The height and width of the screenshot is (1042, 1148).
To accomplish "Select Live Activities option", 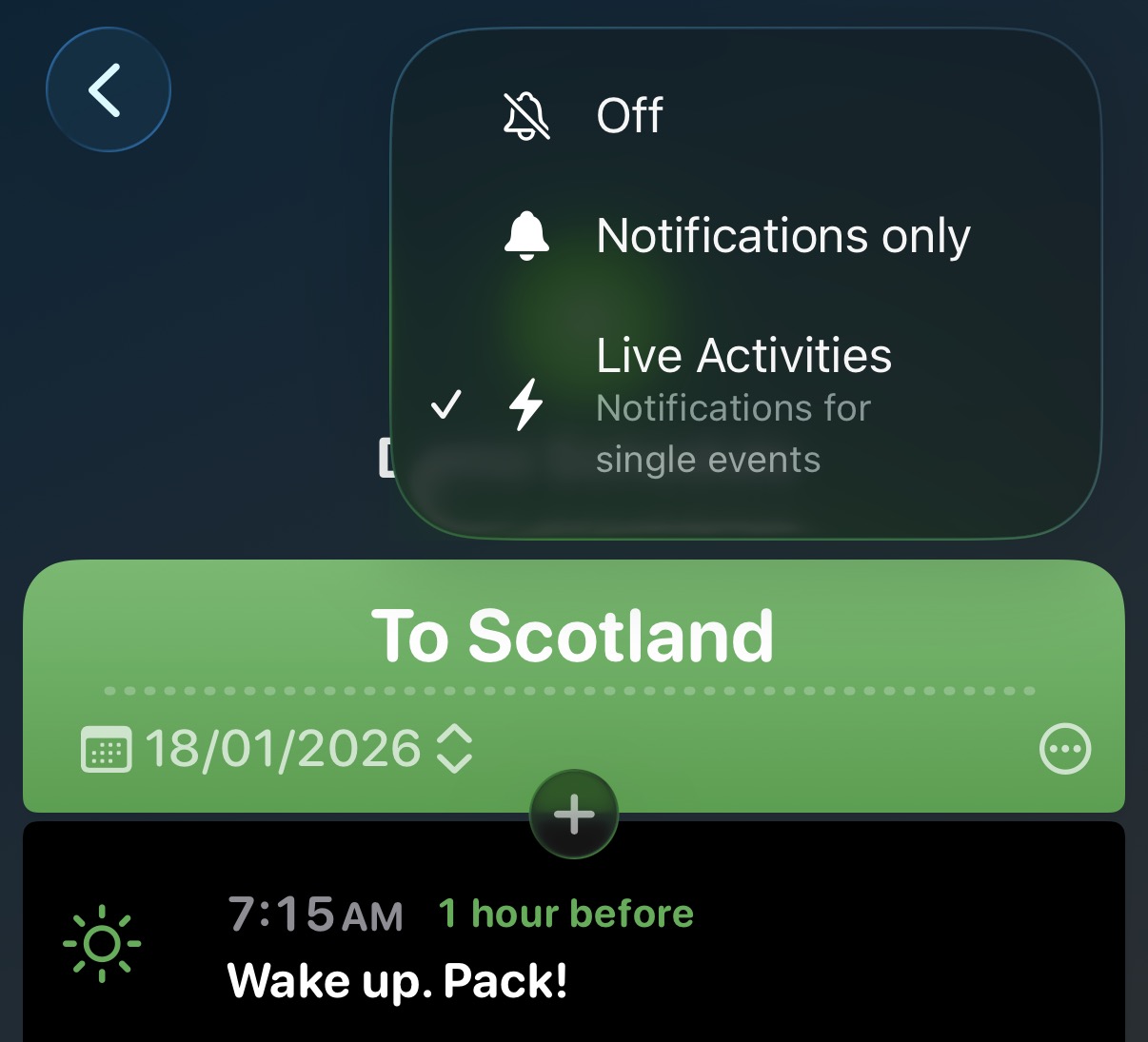I will (x=742, y=403).
